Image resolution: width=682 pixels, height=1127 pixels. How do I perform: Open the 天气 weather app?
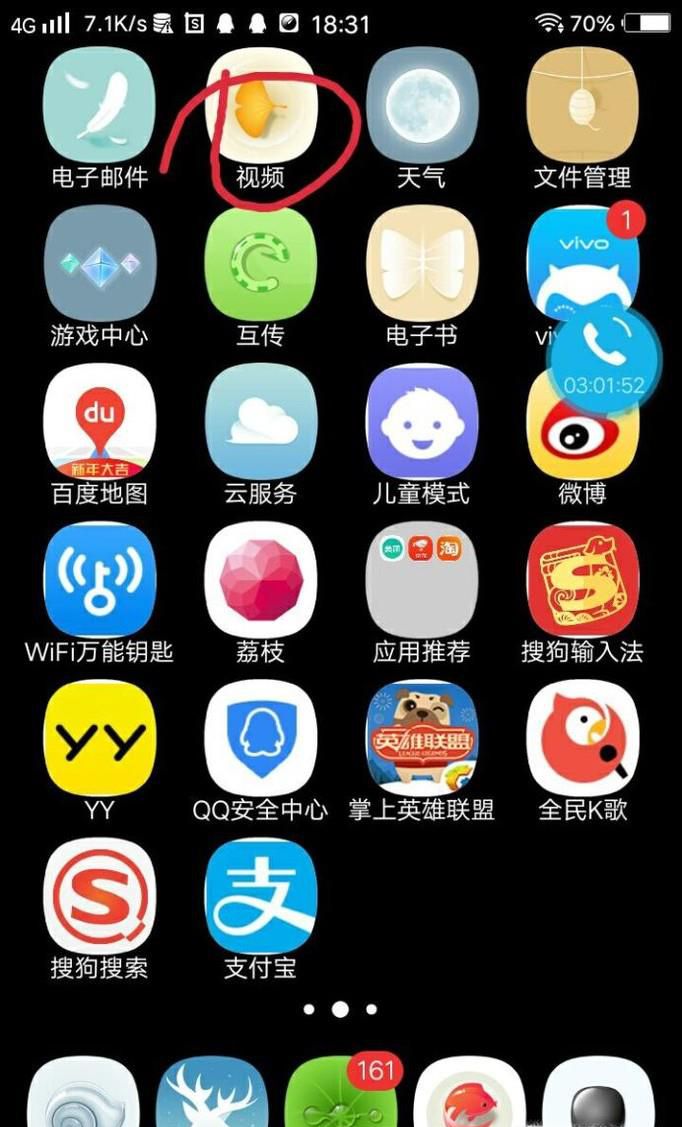tap(421, 105)
